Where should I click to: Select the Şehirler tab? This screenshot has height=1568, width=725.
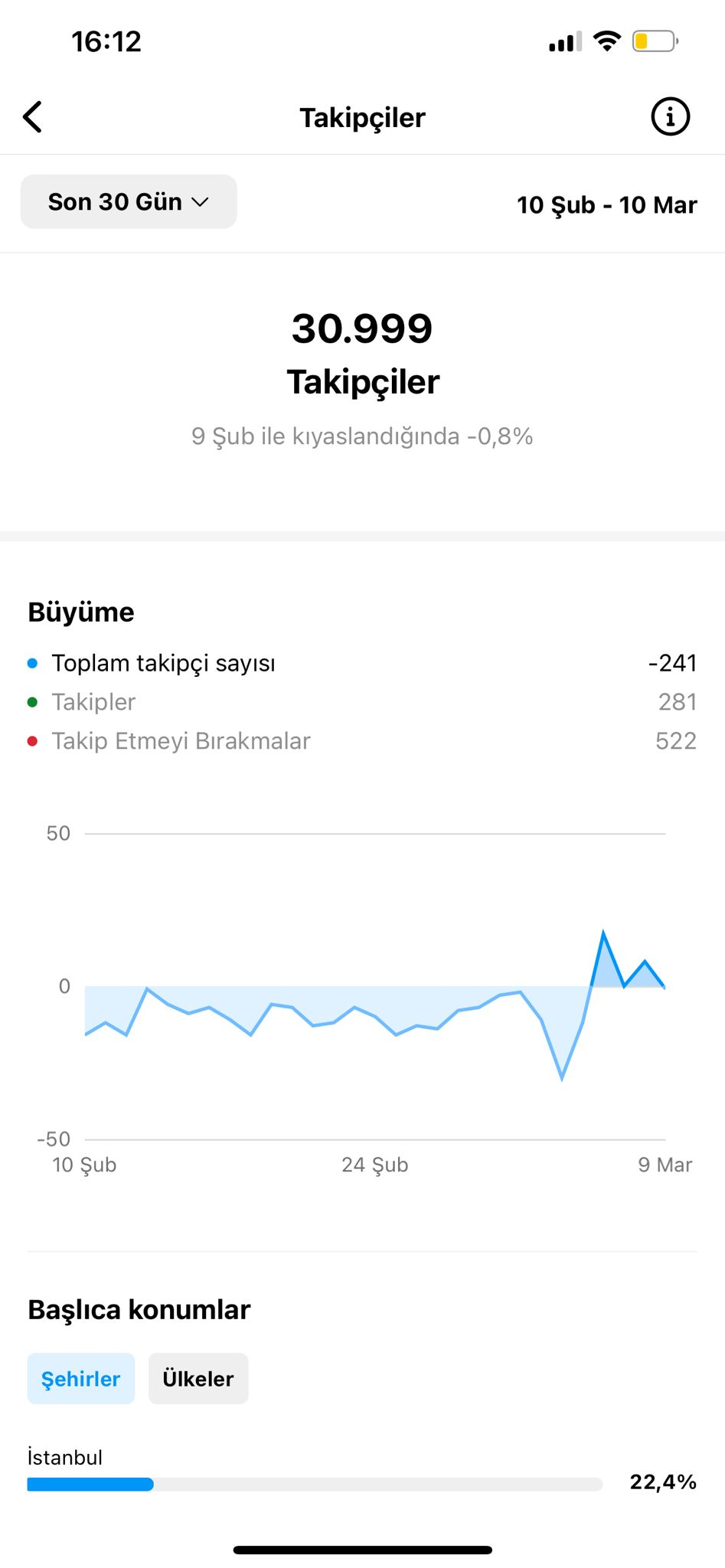tap(81, 1378)
